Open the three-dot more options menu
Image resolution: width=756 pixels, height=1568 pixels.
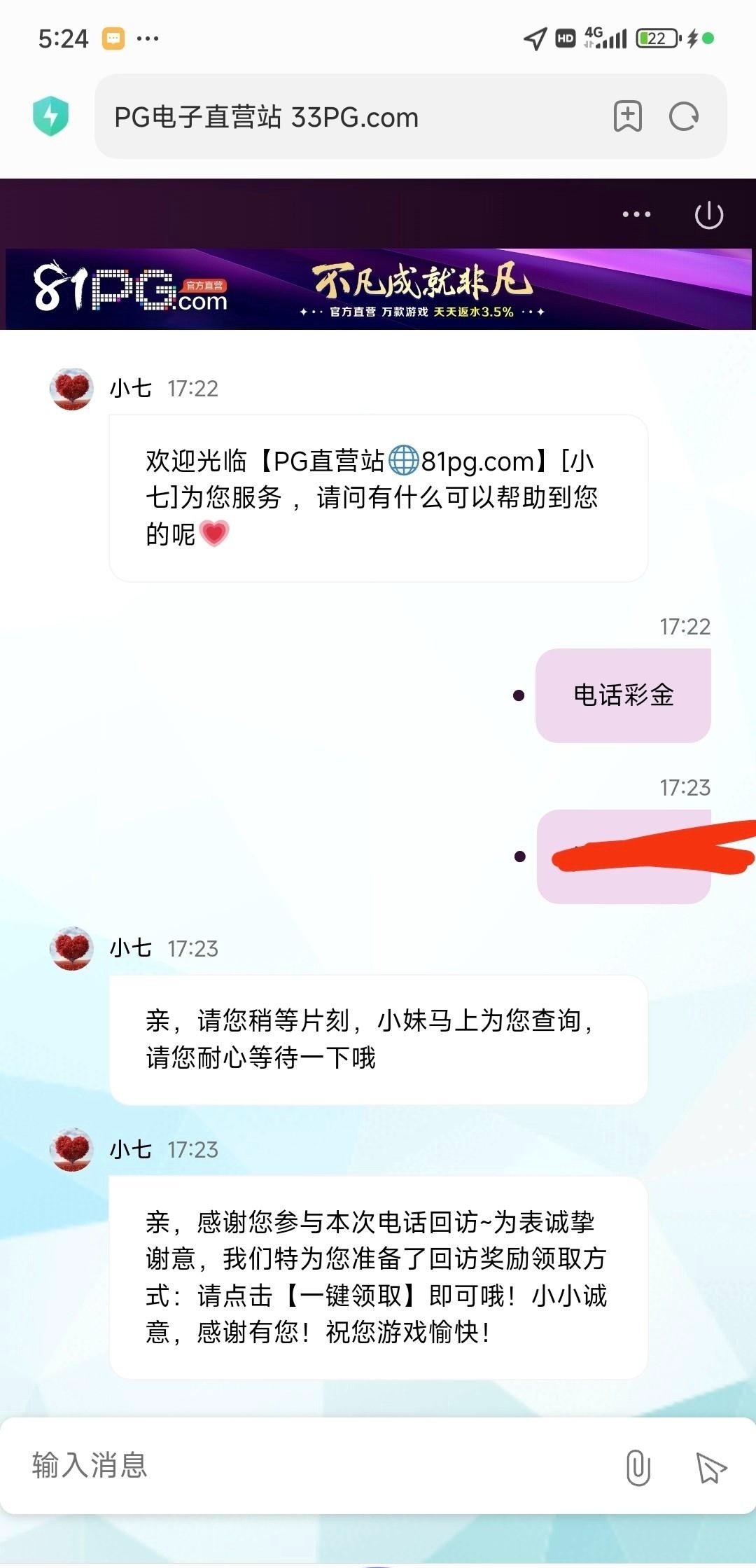pyautogui.click(x=636, y=214)
